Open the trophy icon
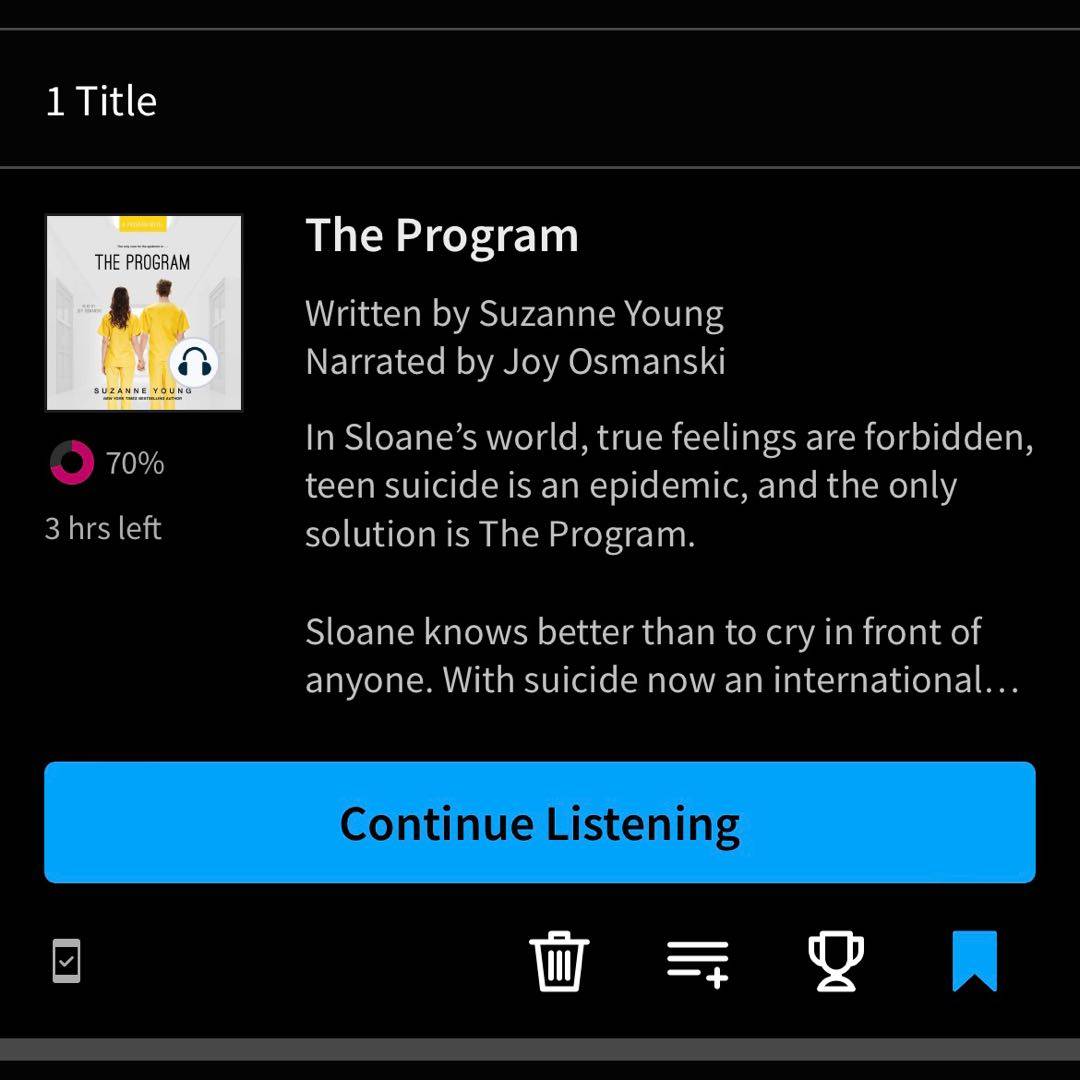This screenshot has height=1080, width=1080. 836,961
